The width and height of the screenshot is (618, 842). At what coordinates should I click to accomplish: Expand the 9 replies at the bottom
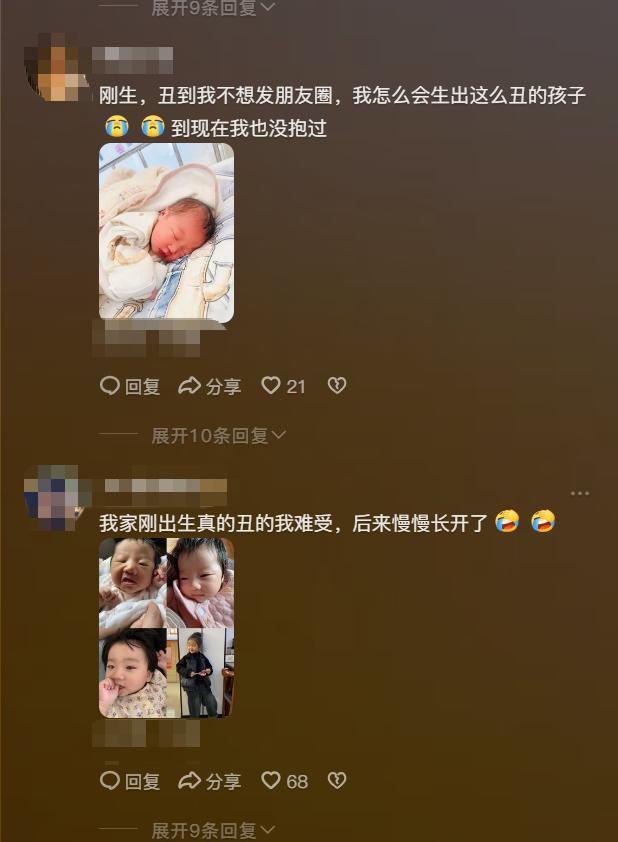212,830
